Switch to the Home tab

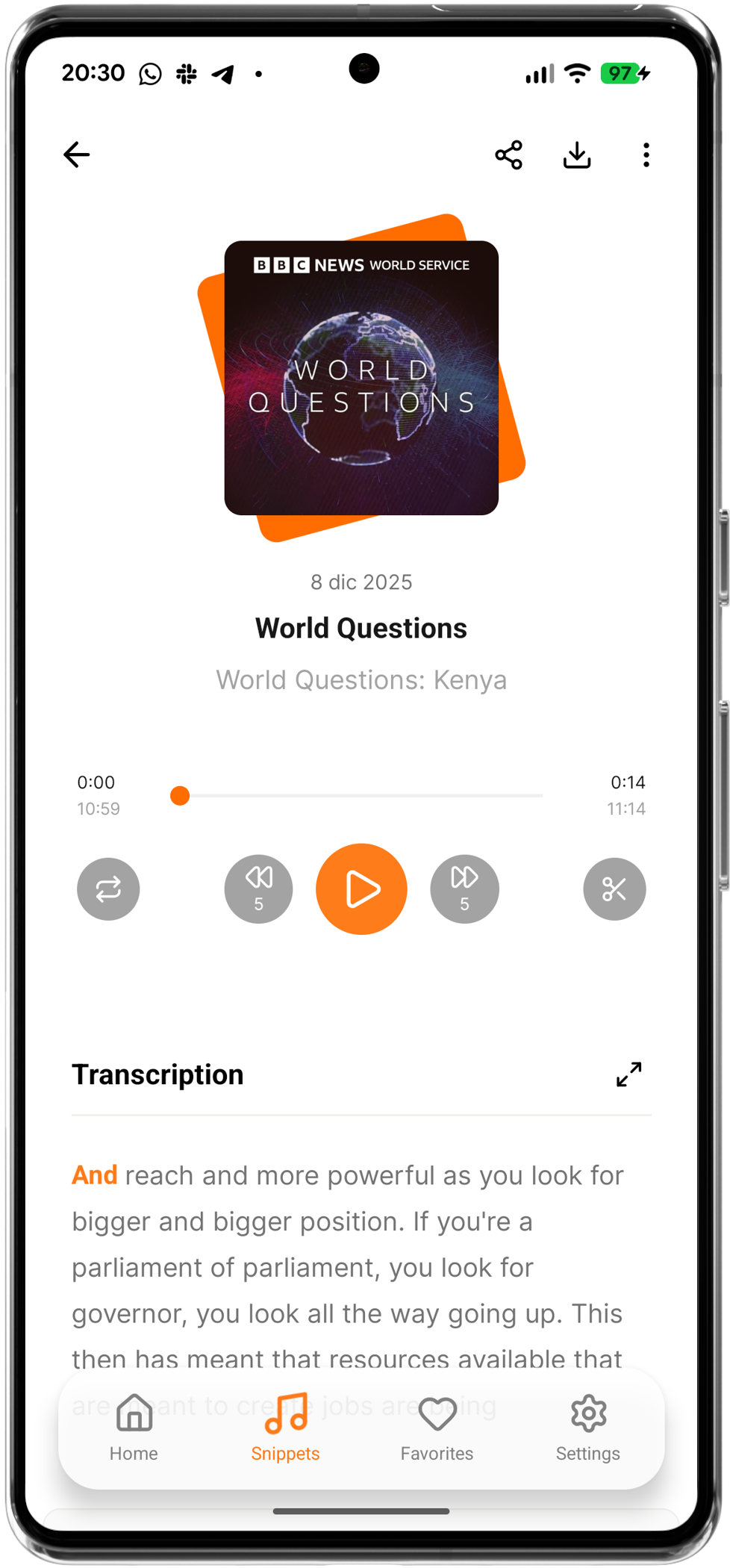point(134,1428)
